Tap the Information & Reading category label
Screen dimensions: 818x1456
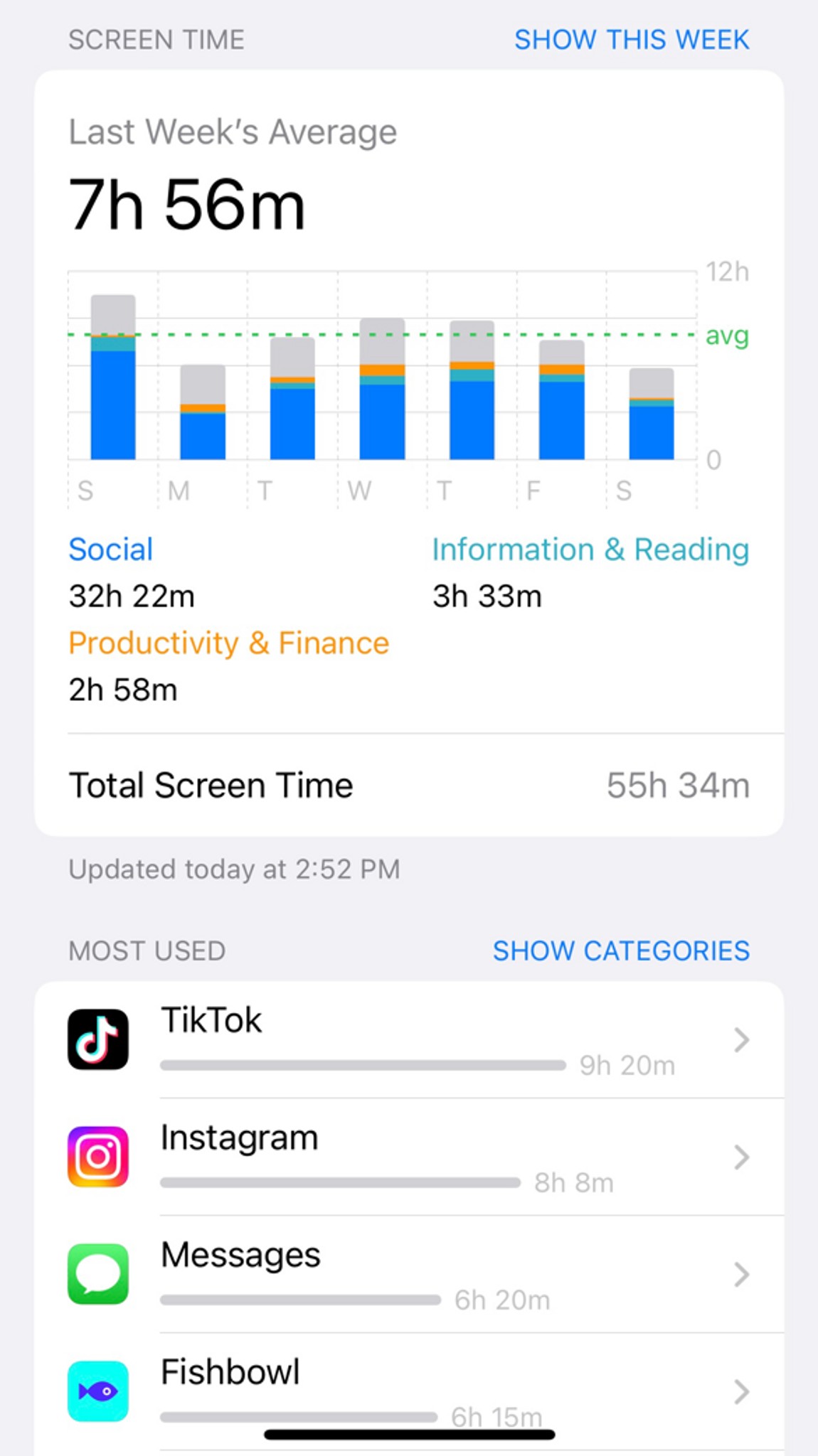(590, 550)
